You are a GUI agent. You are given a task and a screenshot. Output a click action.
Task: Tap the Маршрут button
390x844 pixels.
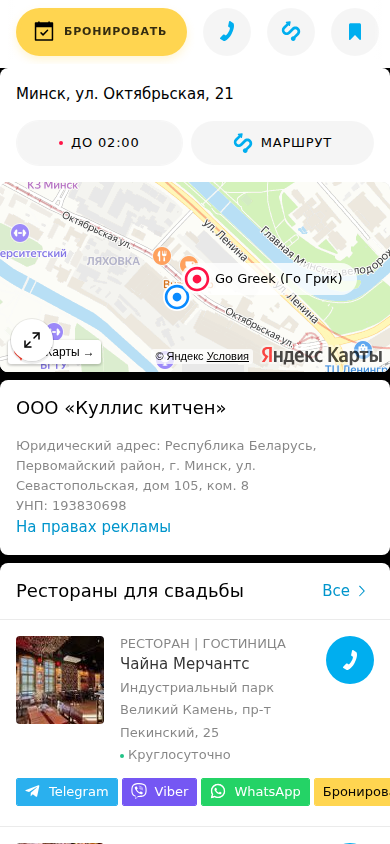282,143
